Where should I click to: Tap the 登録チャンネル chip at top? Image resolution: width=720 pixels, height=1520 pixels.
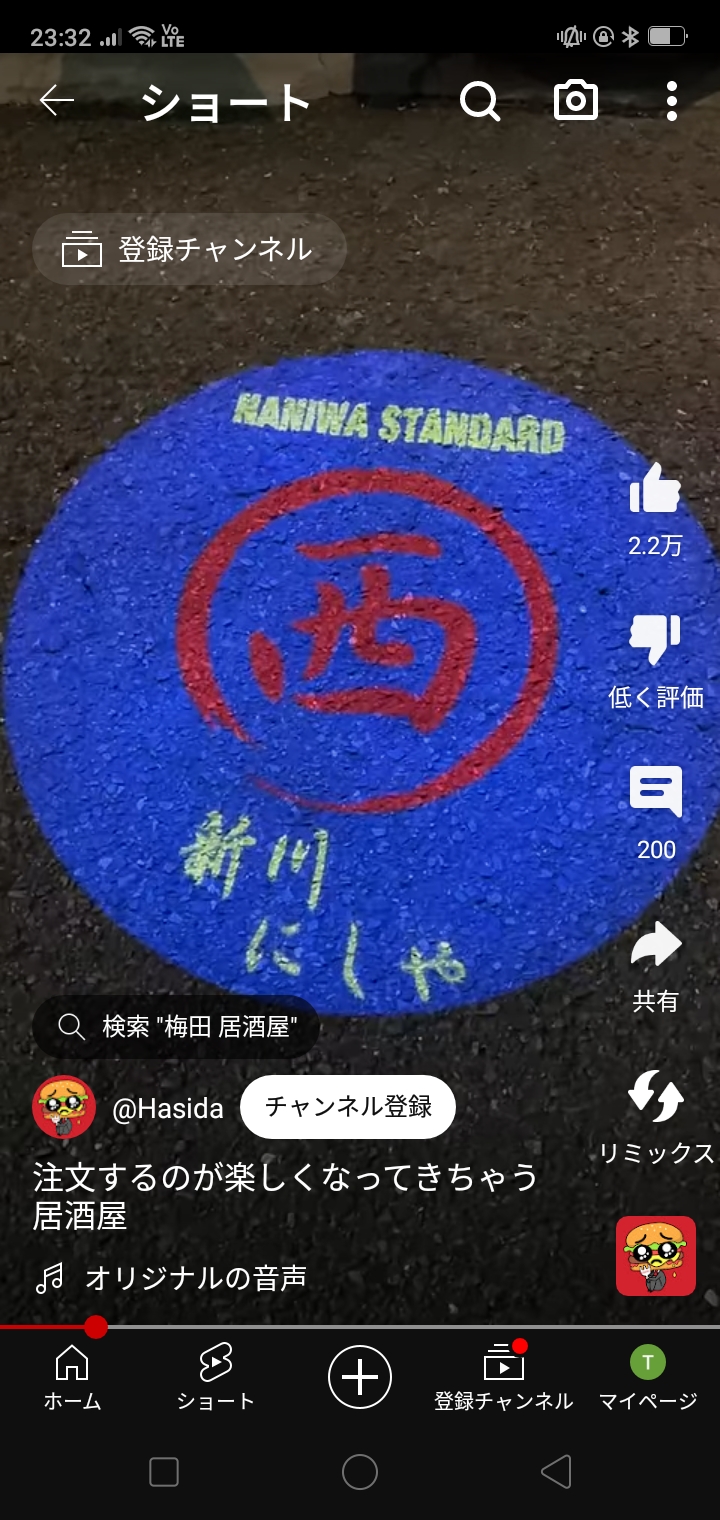point(190,249)
